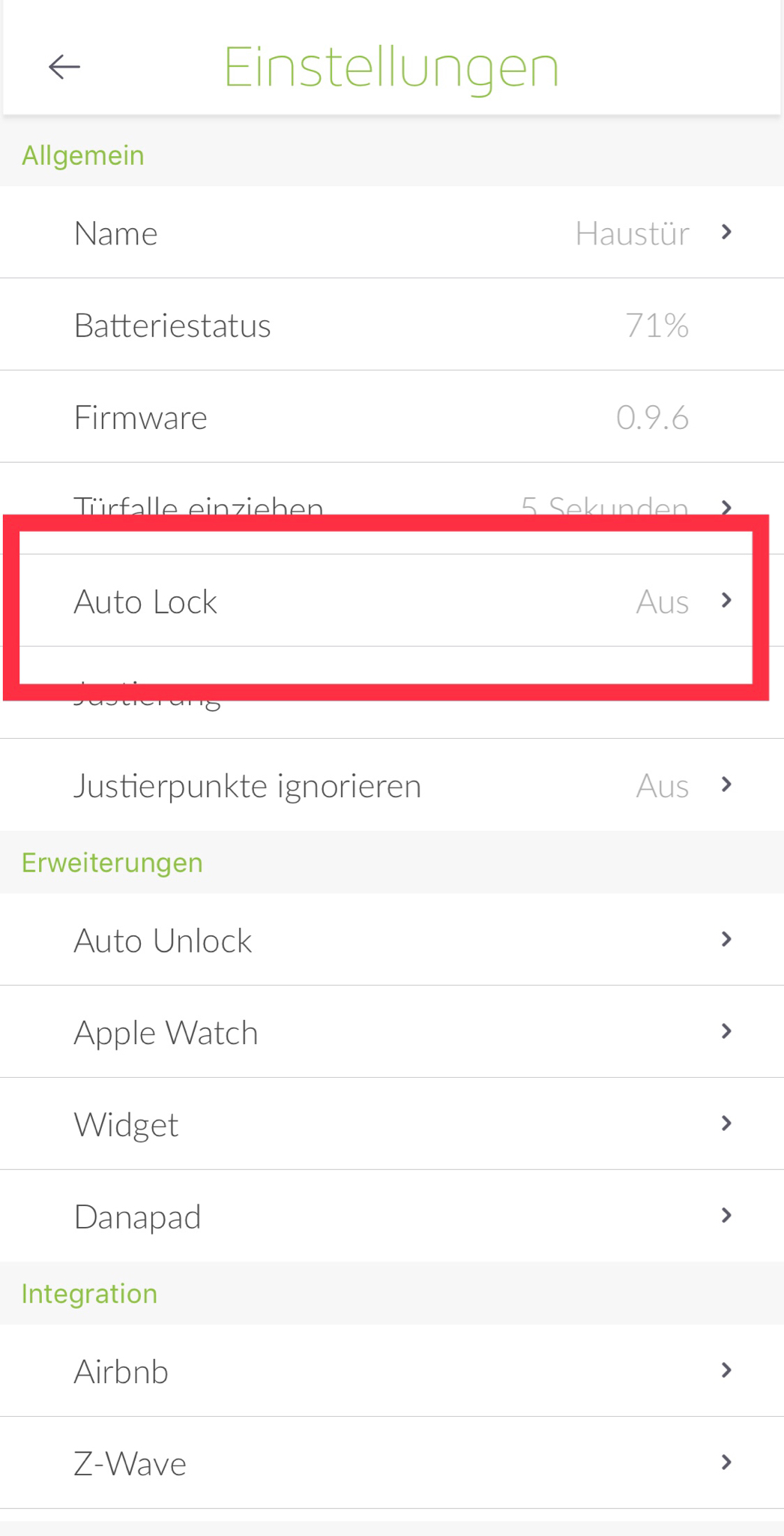Open the Airbnb integration
Screen dimensions: 784x1536
click(391, 1371)
